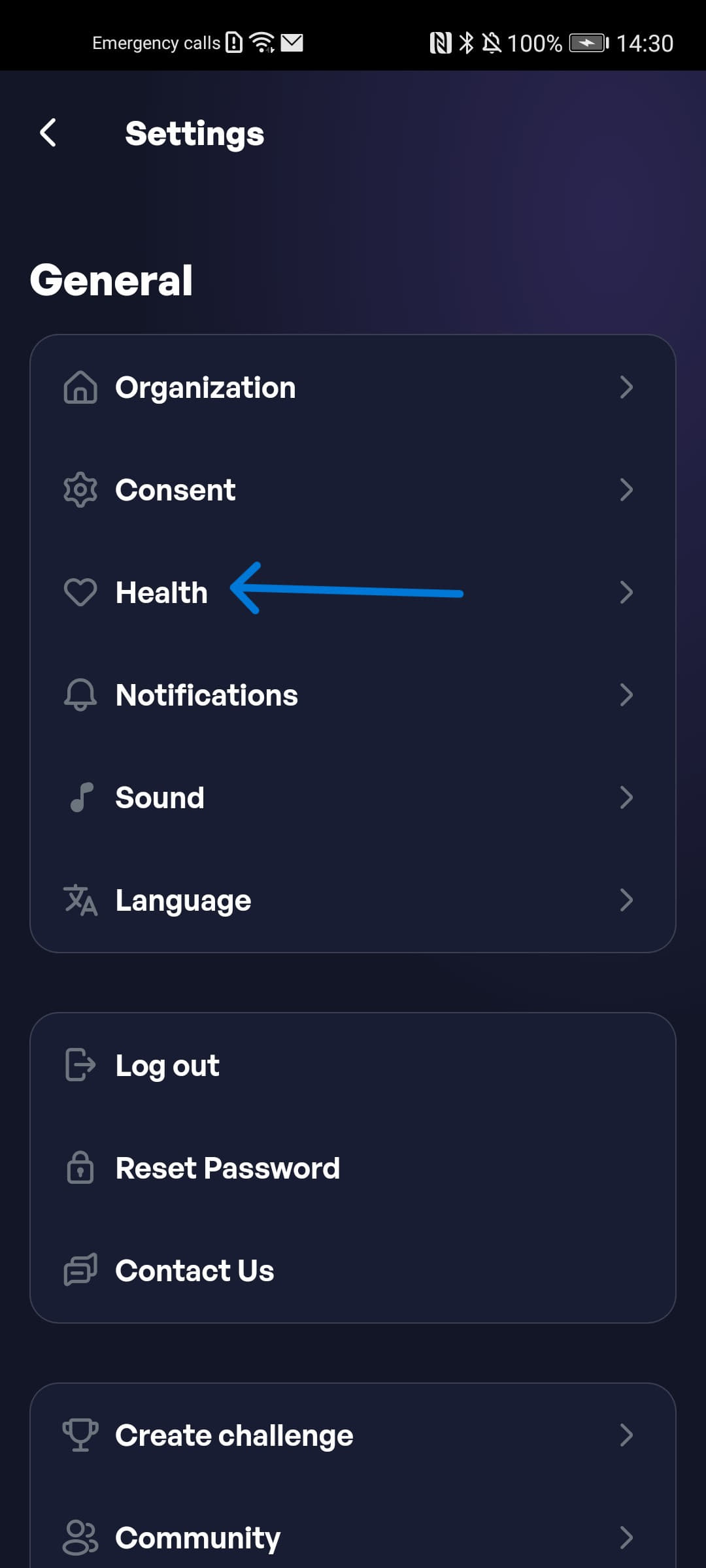Open Notifications settings
706x1568 pixels.
point(353,695)
